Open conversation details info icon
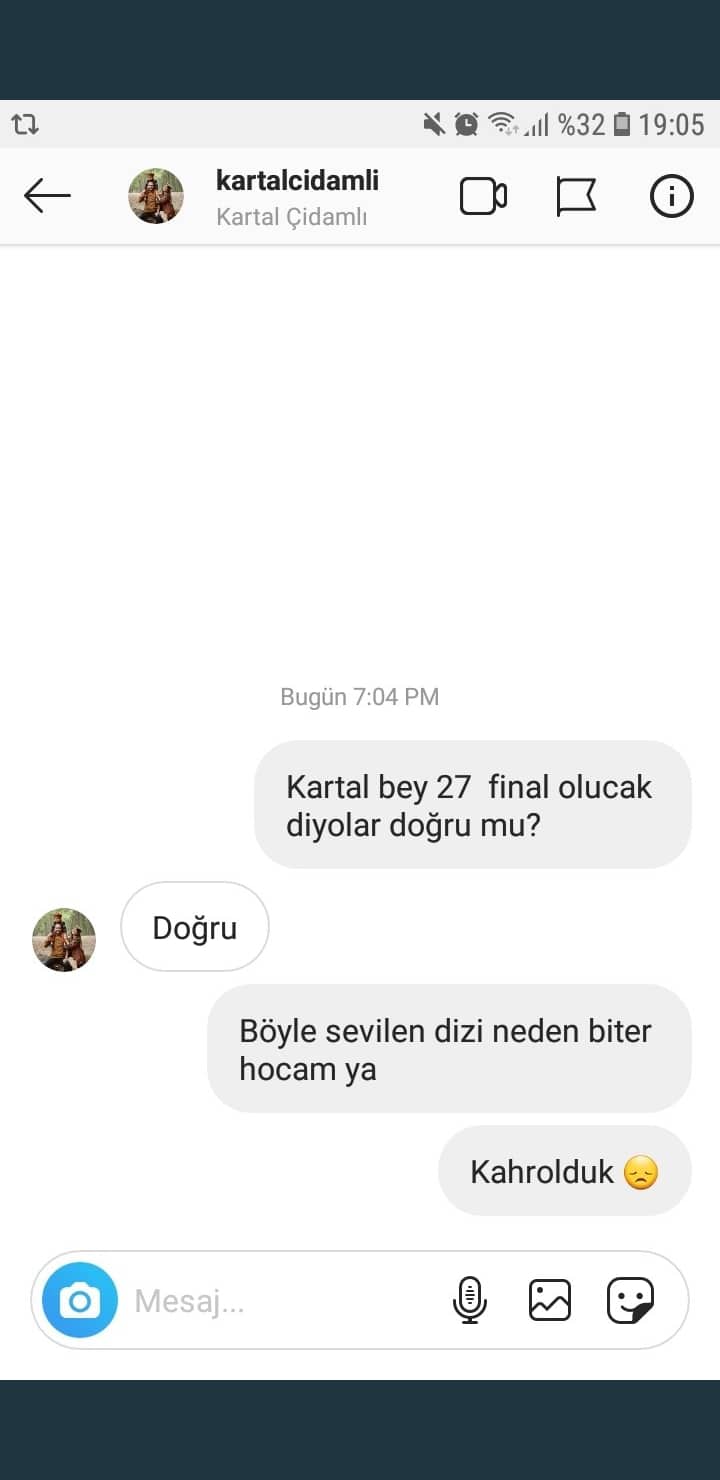720x1480 pixels. coord(671,196)
